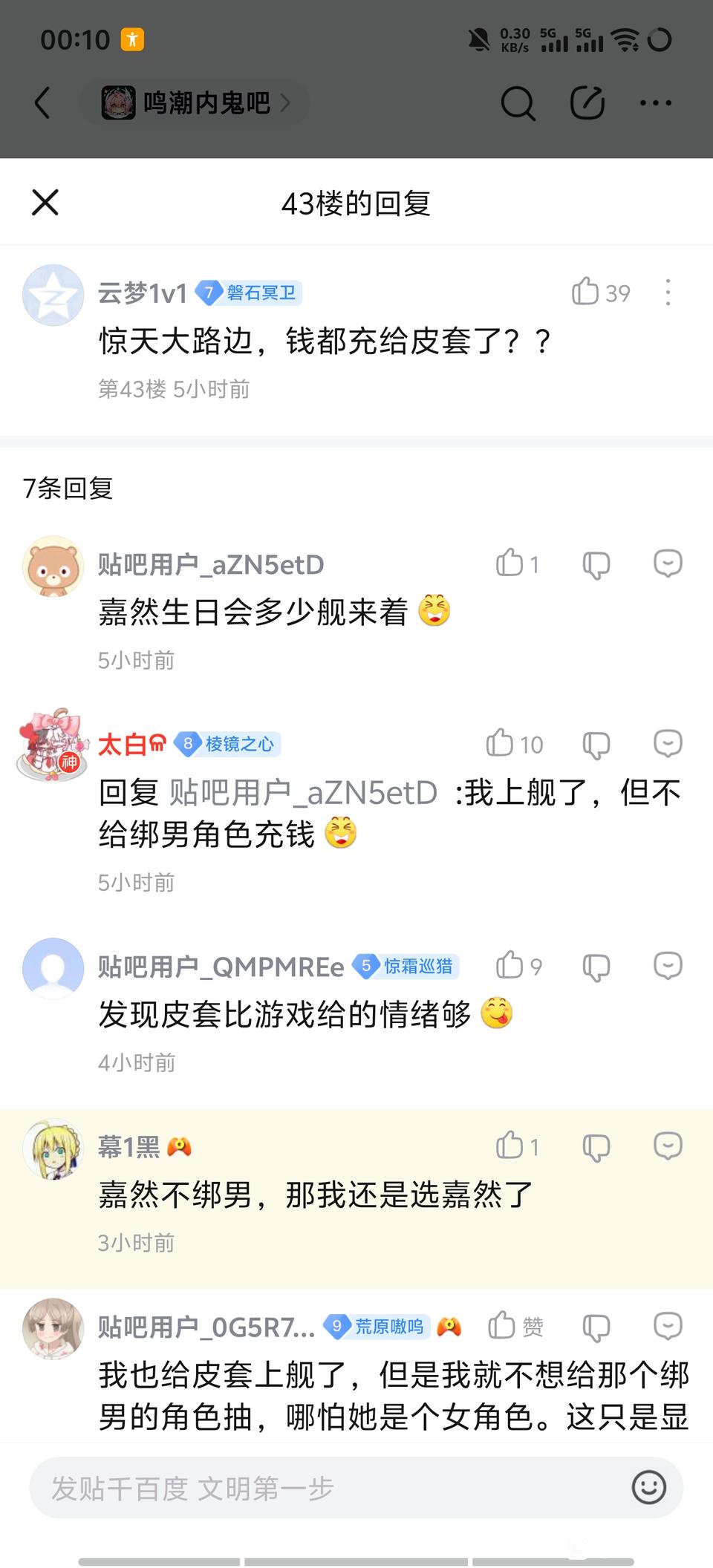View 太白's profile name

(123, 744)
